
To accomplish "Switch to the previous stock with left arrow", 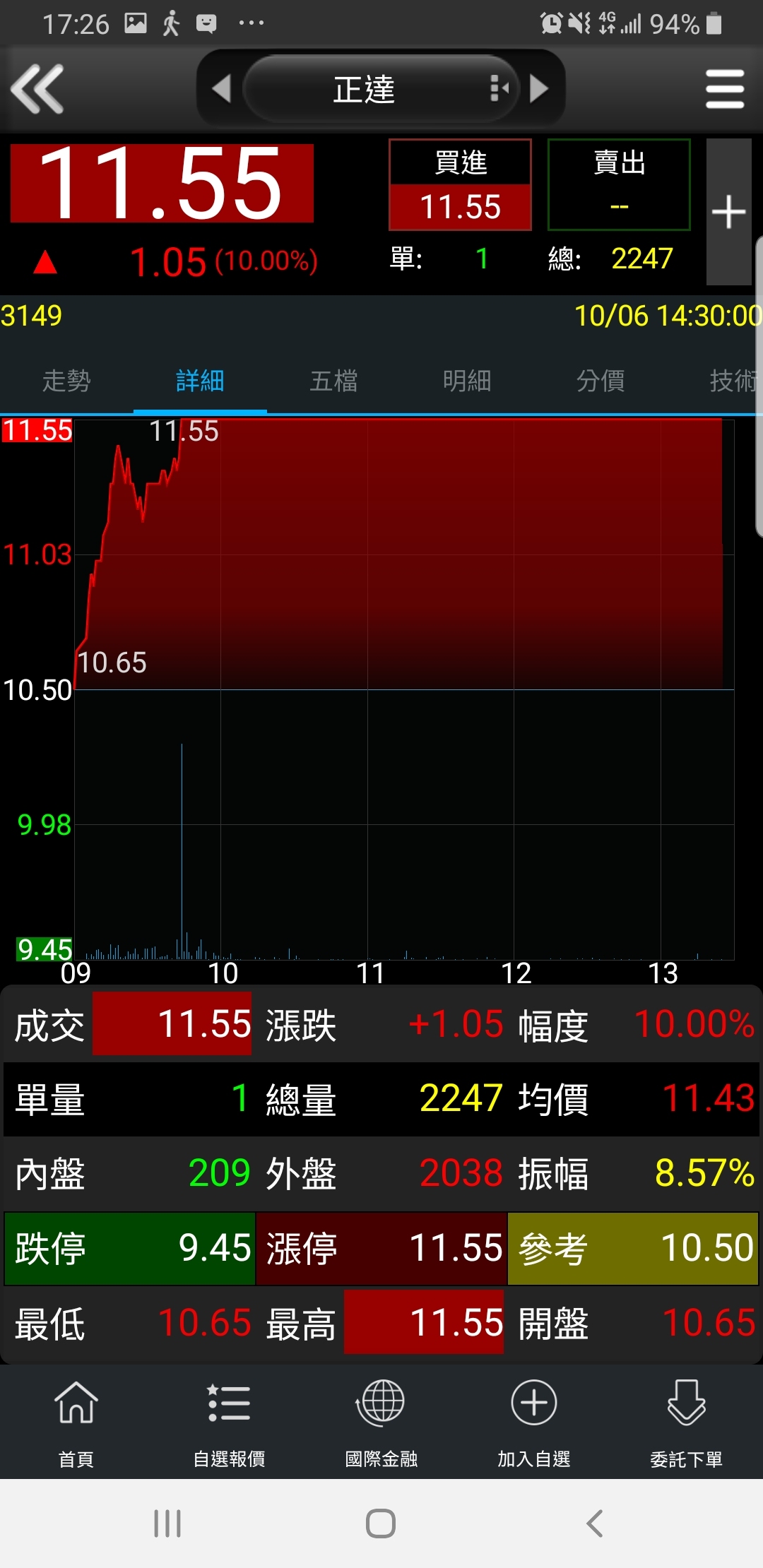I will [x=221, y=89].
